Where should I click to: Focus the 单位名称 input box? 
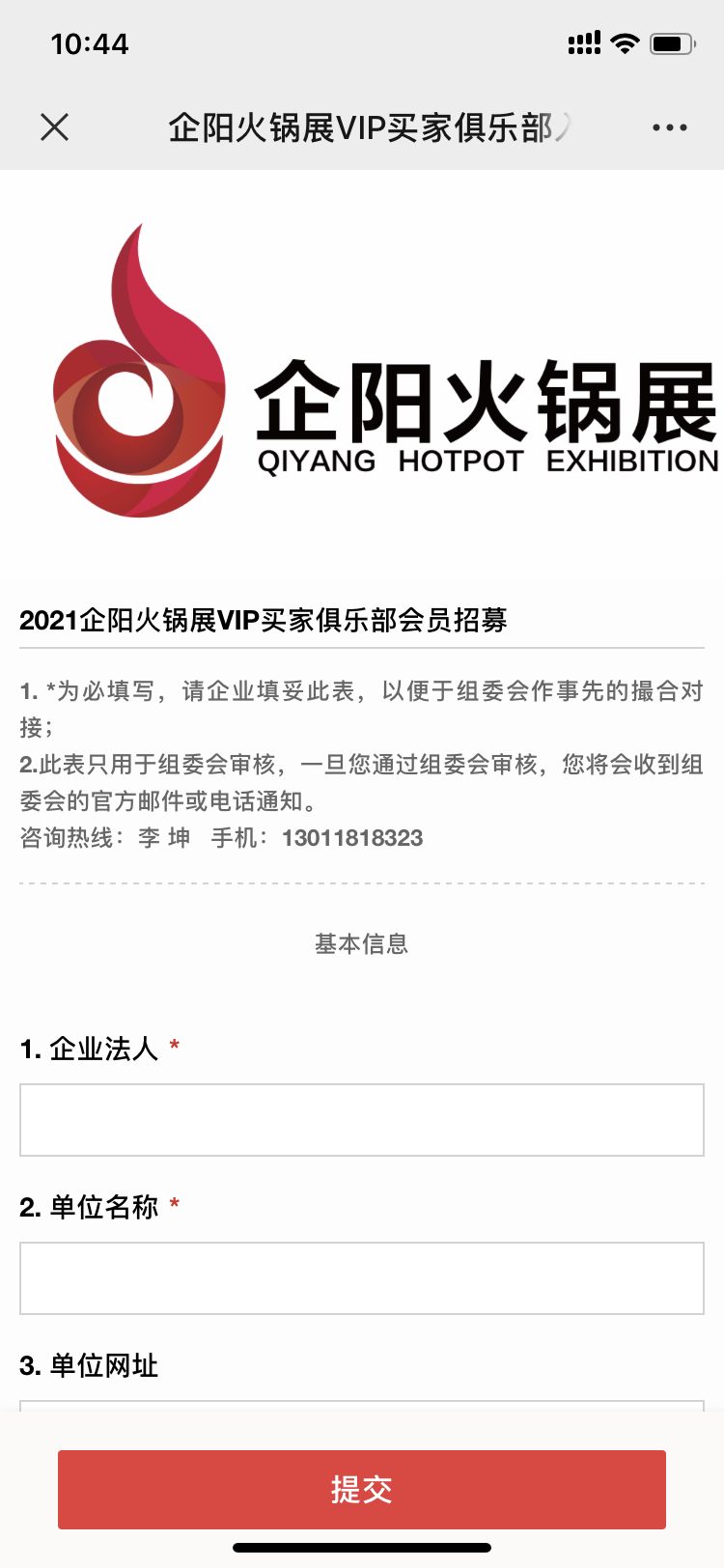[362, 1278]
